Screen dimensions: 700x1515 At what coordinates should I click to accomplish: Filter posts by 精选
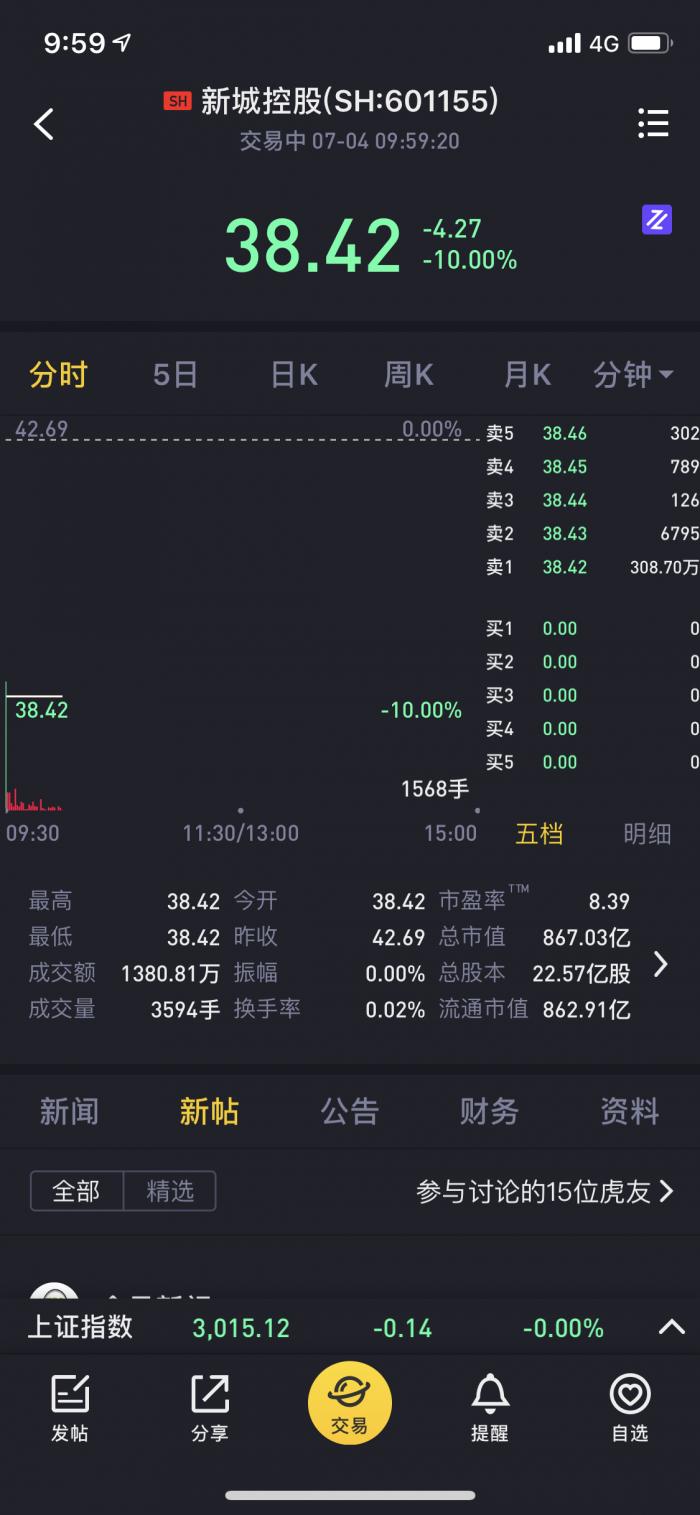point(170,1191)
